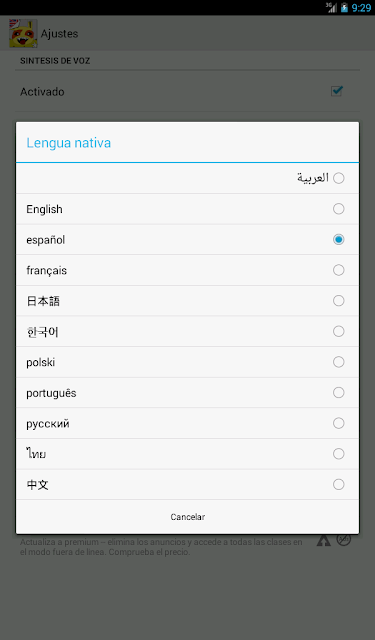Select Arabic as native language

coord(187,178)
